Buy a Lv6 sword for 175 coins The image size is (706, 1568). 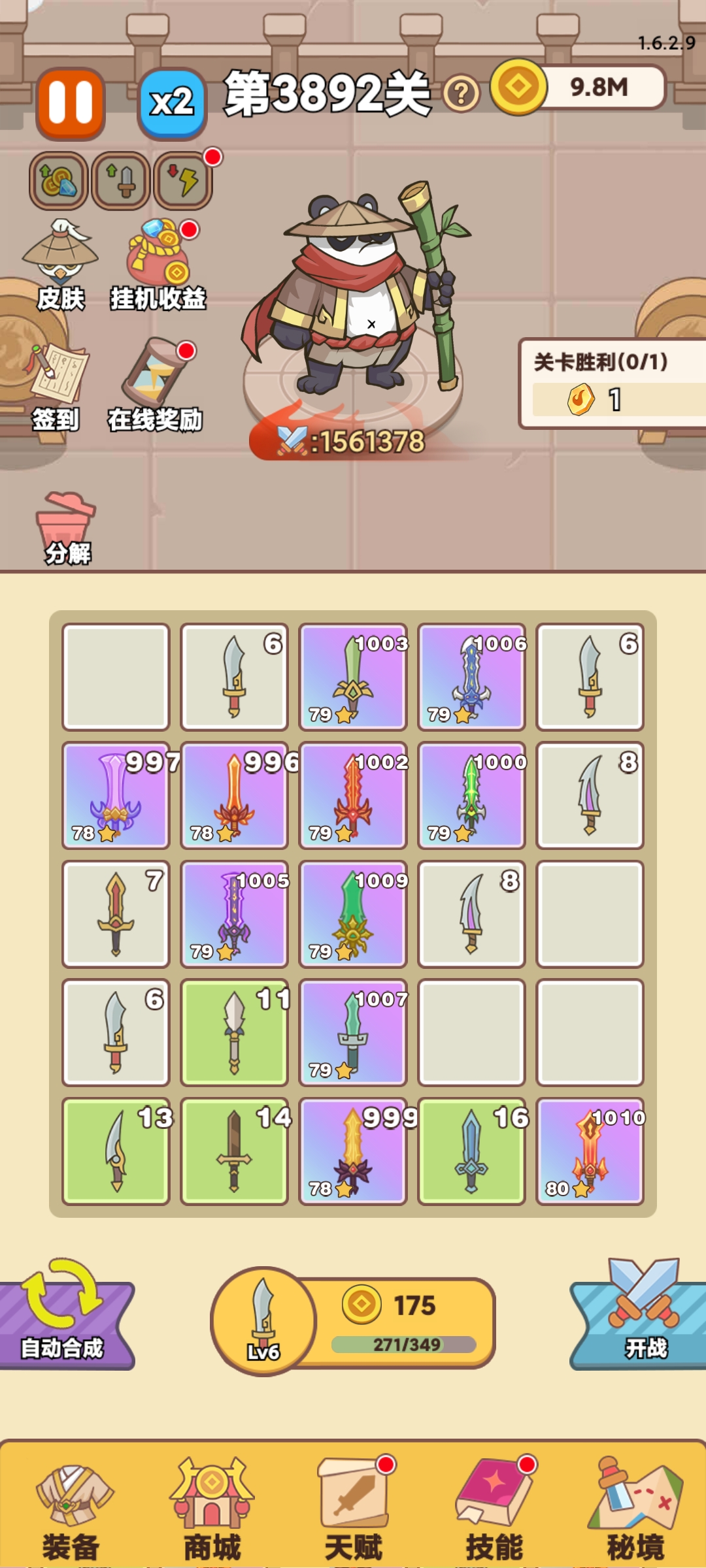[x=353, y=1321]
